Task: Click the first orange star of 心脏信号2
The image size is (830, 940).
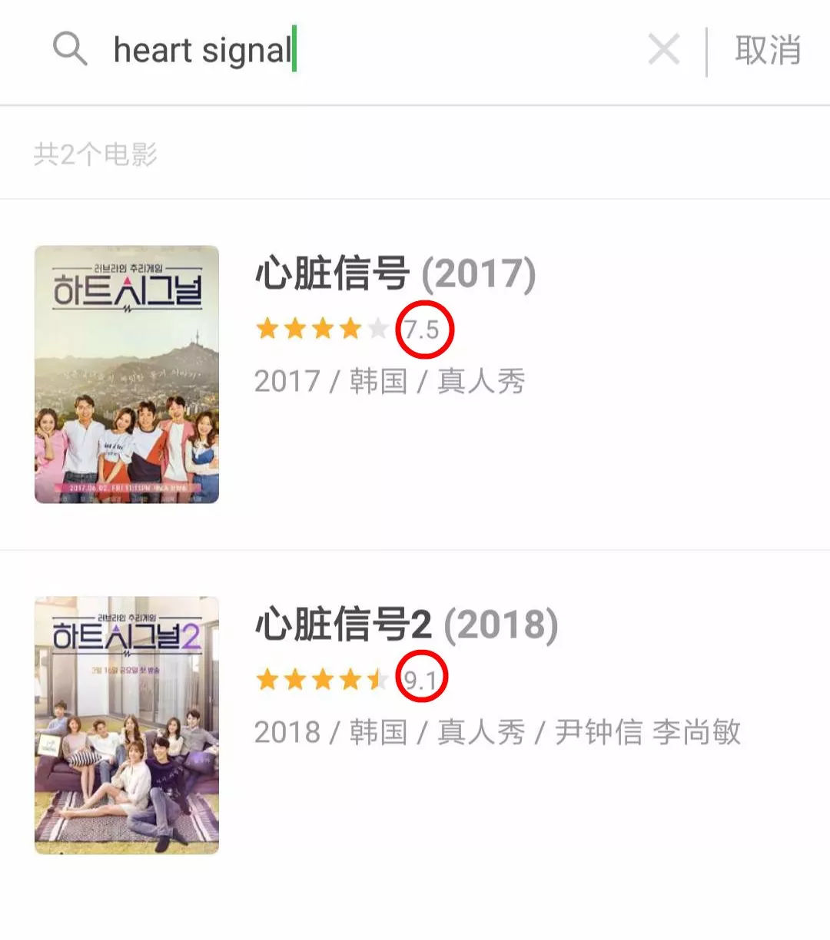Action: tap(265, 677)
